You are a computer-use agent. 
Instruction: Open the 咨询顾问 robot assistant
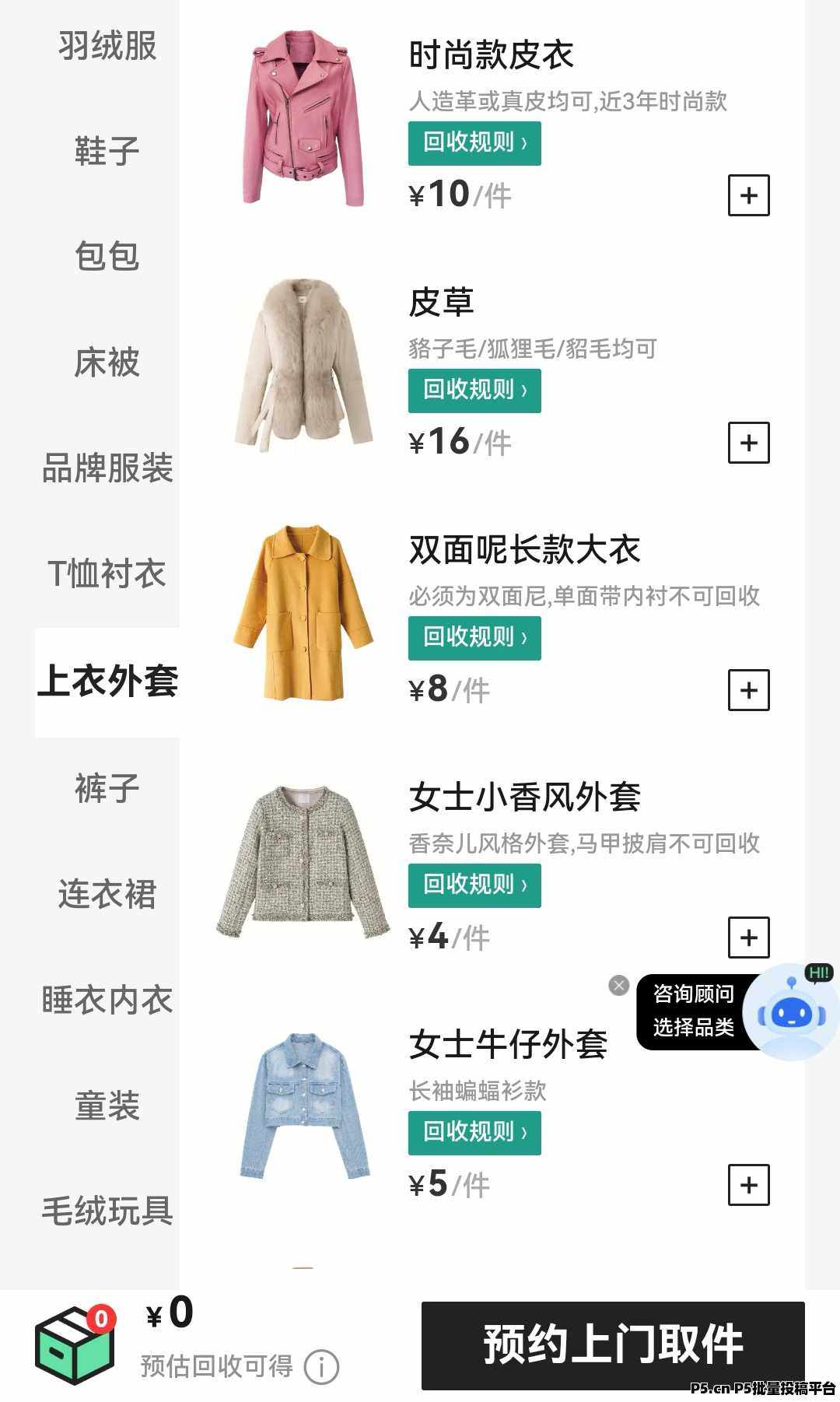click(789, 1011)
